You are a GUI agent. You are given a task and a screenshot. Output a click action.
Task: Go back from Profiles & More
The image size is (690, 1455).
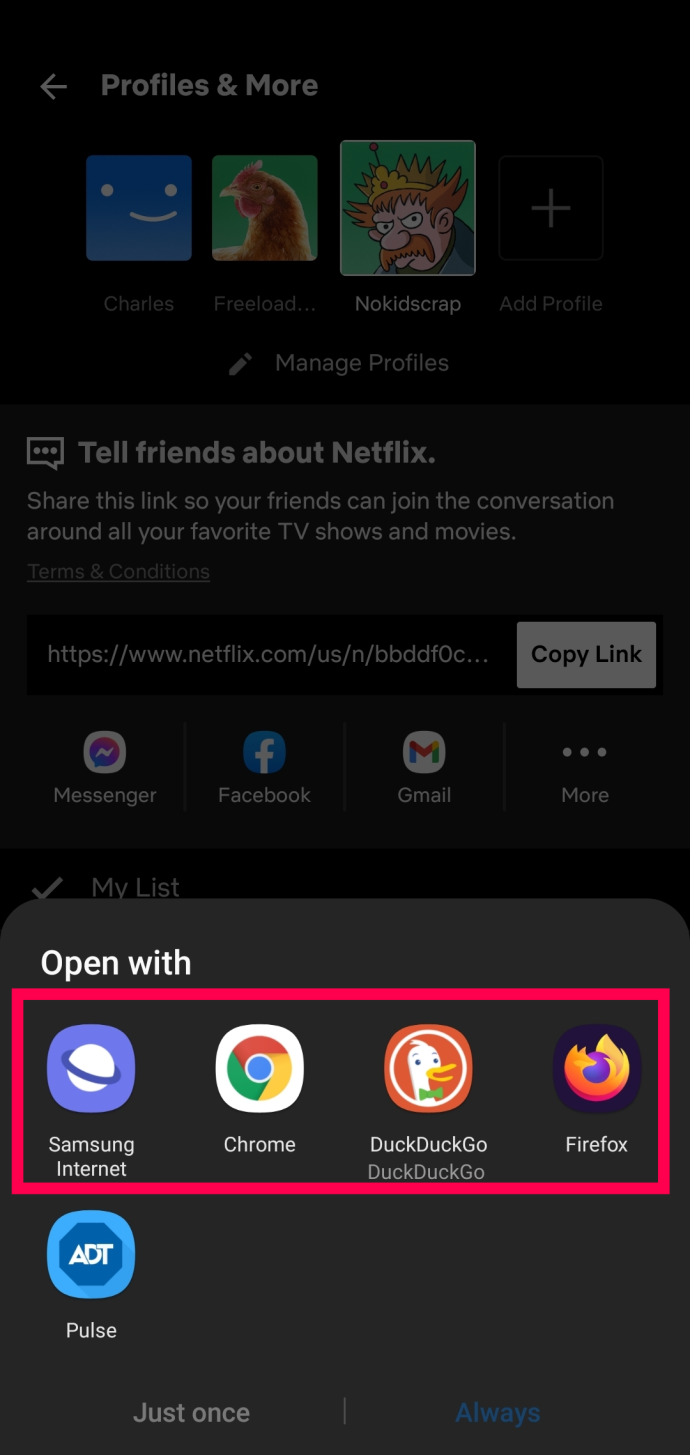pos(53,87)
